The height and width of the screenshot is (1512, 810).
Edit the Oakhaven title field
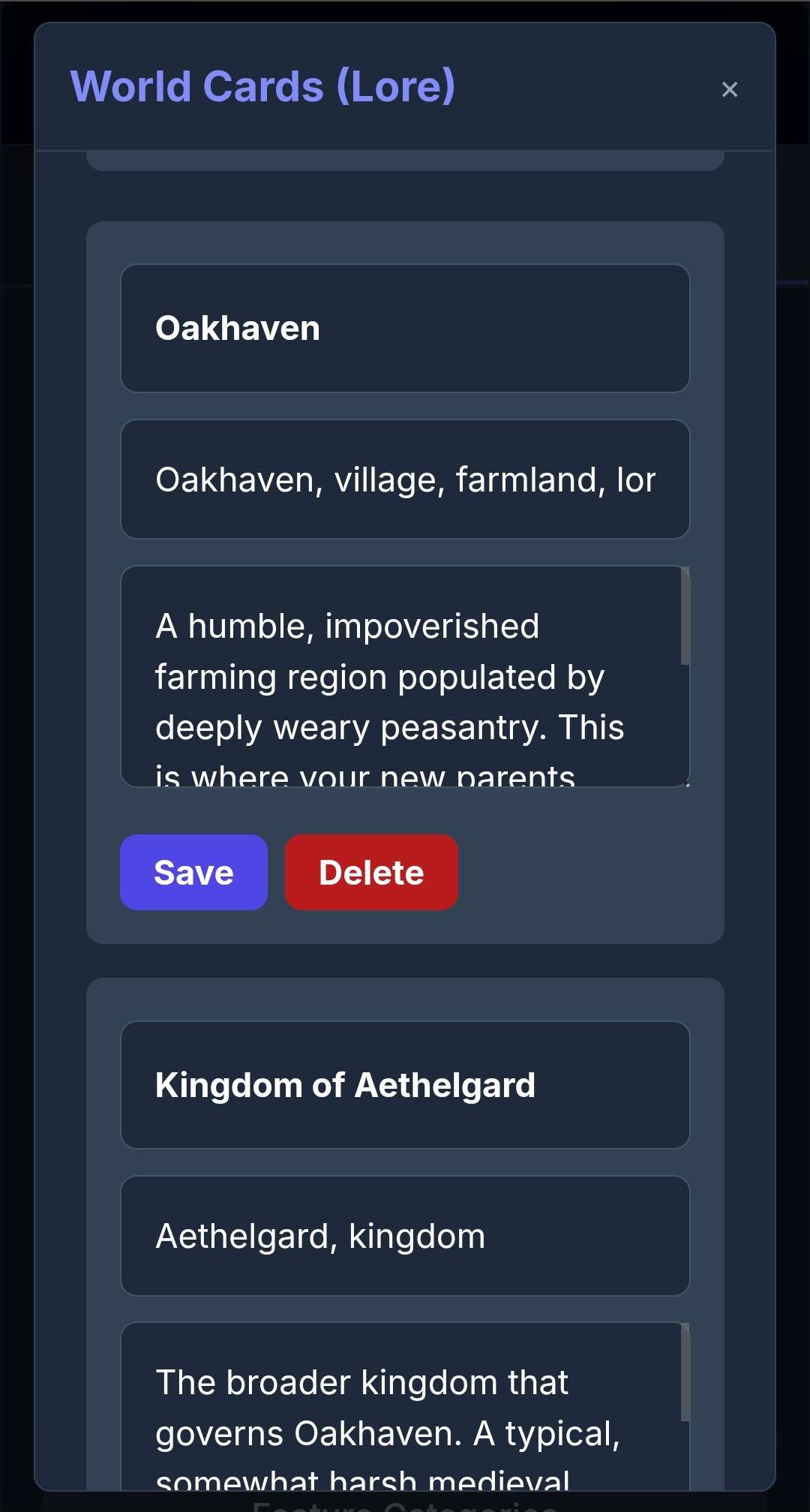[405, 328]
